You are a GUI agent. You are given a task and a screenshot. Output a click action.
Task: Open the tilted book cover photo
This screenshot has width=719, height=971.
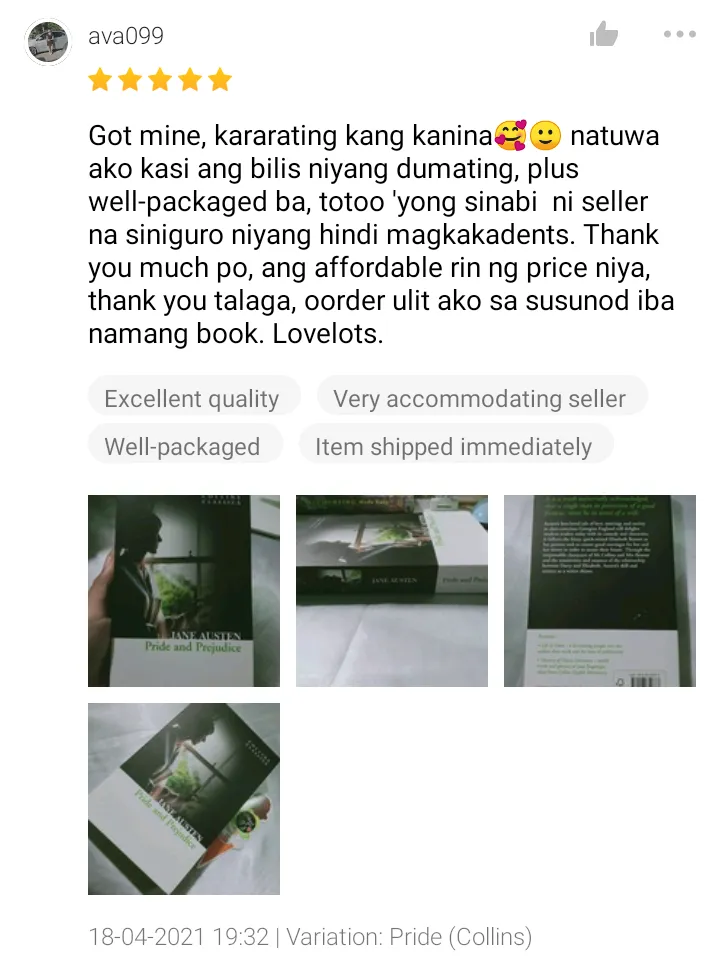pyautogui.click(x=184, y=798)
